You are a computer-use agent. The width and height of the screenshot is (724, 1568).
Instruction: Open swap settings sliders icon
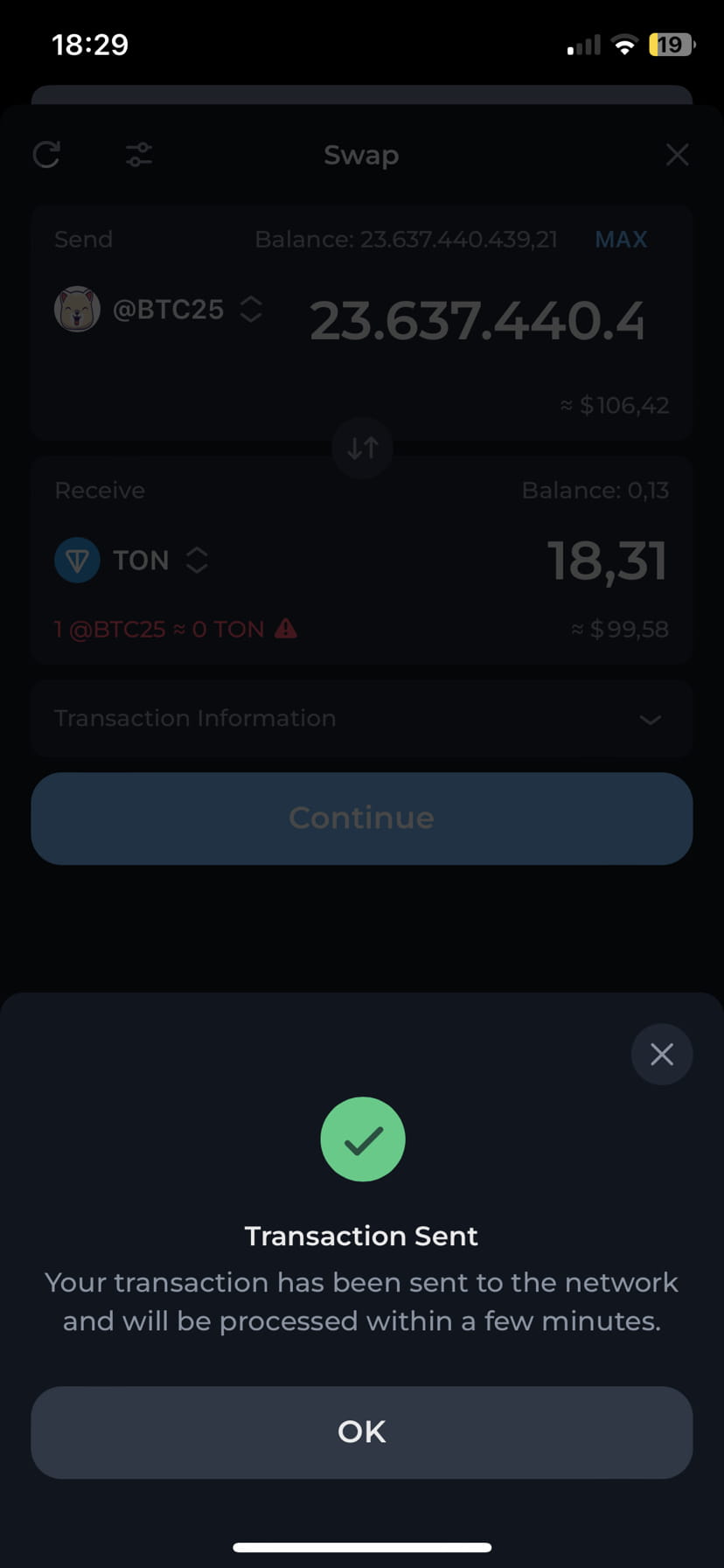click(x=139, y=155)
